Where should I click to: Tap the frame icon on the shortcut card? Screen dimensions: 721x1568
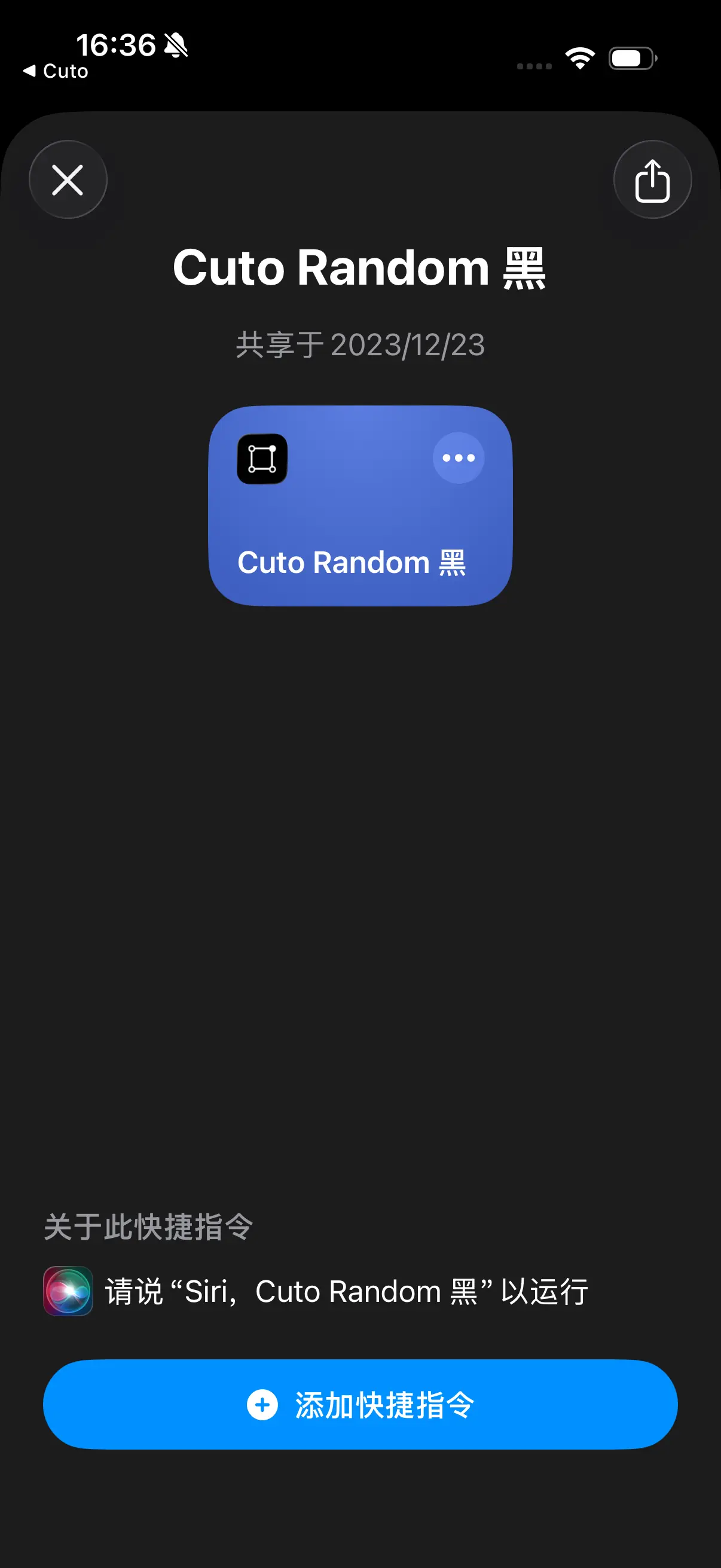point(262,459)
